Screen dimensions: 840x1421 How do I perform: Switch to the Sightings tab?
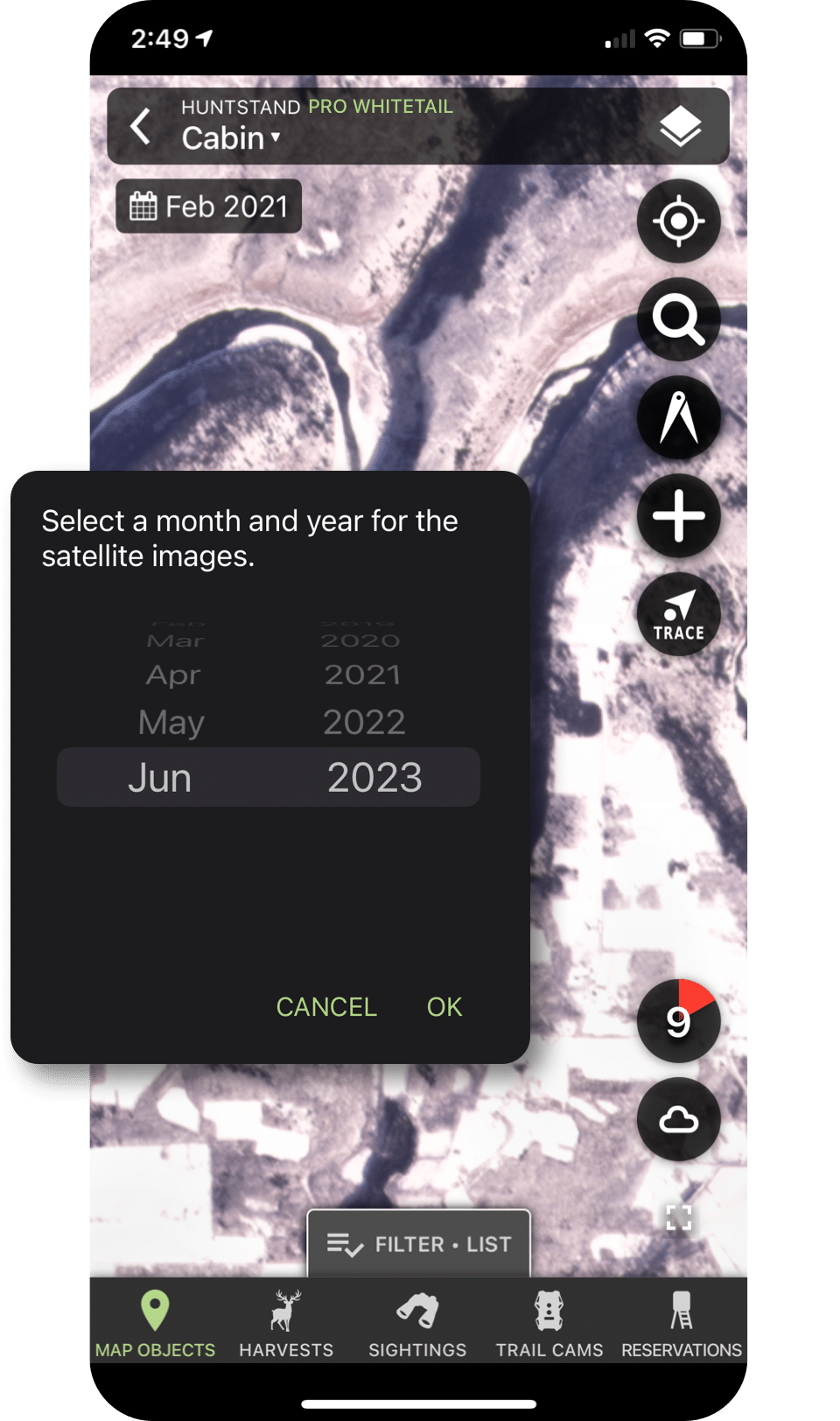pyautogui.click(x=417, y=1323)
